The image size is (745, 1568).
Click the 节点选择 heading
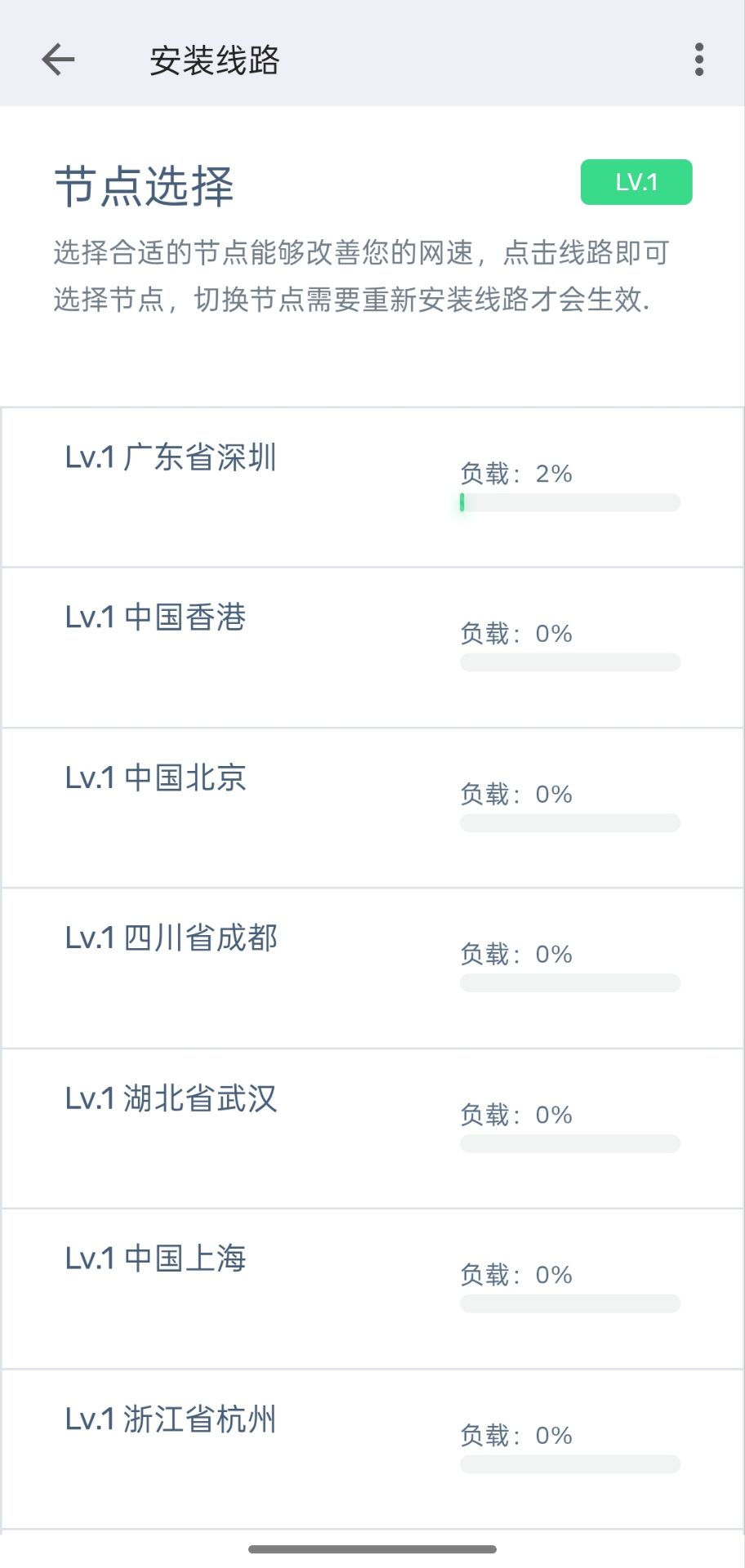(x=143, y=184)
